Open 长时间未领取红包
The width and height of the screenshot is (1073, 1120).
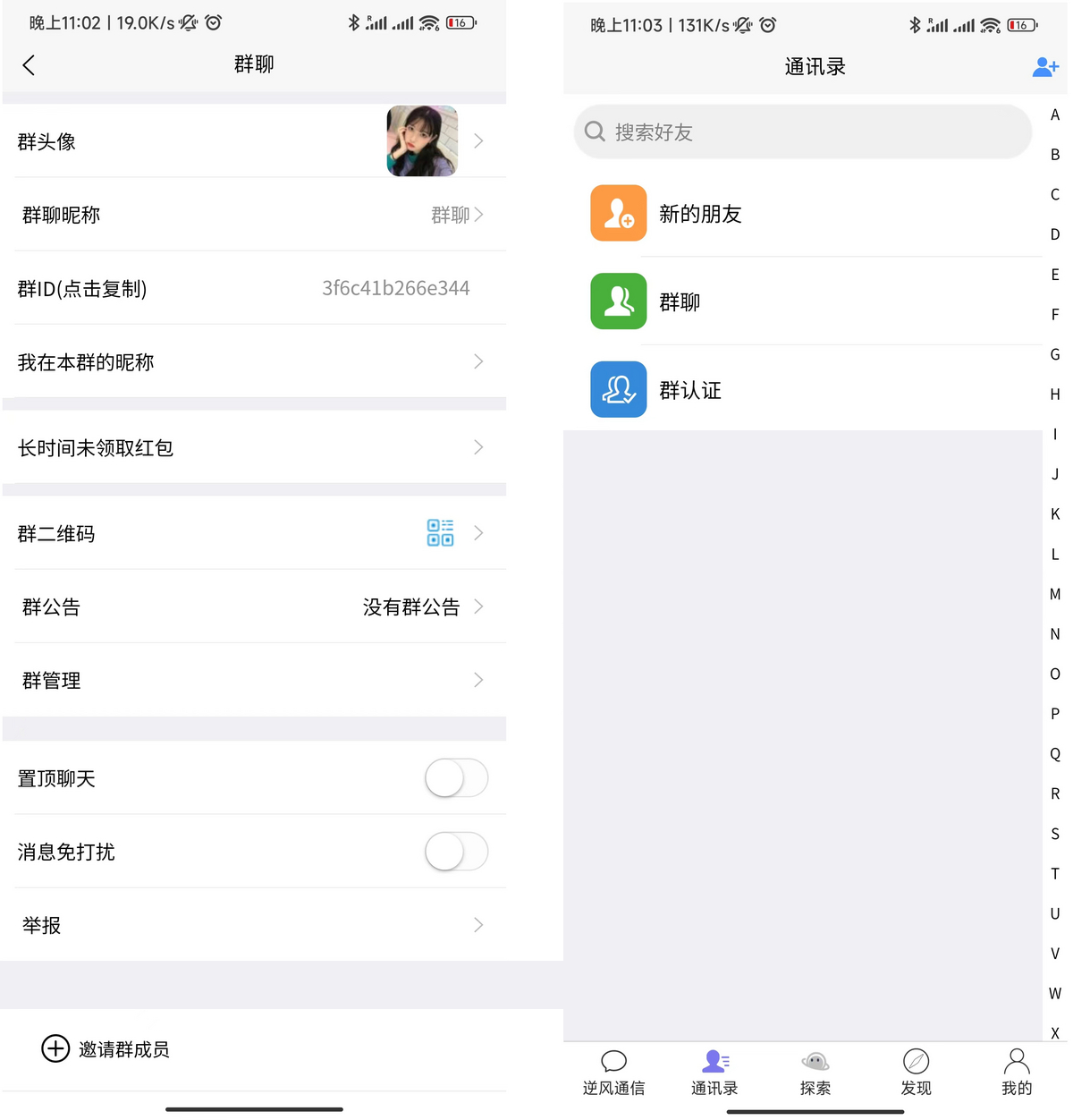coord(255,447)
